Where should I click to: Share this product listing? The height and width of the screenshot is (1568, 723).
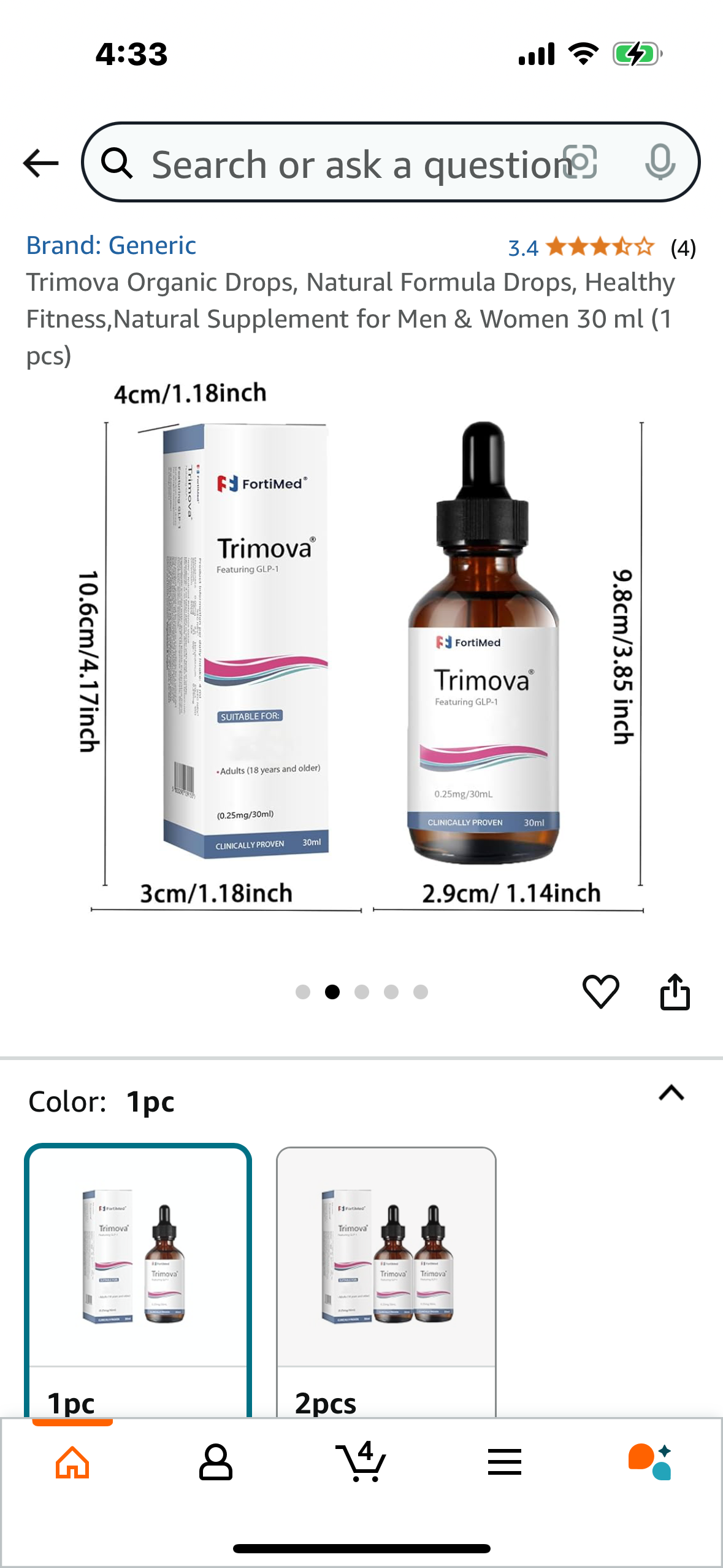pos(675,991)
